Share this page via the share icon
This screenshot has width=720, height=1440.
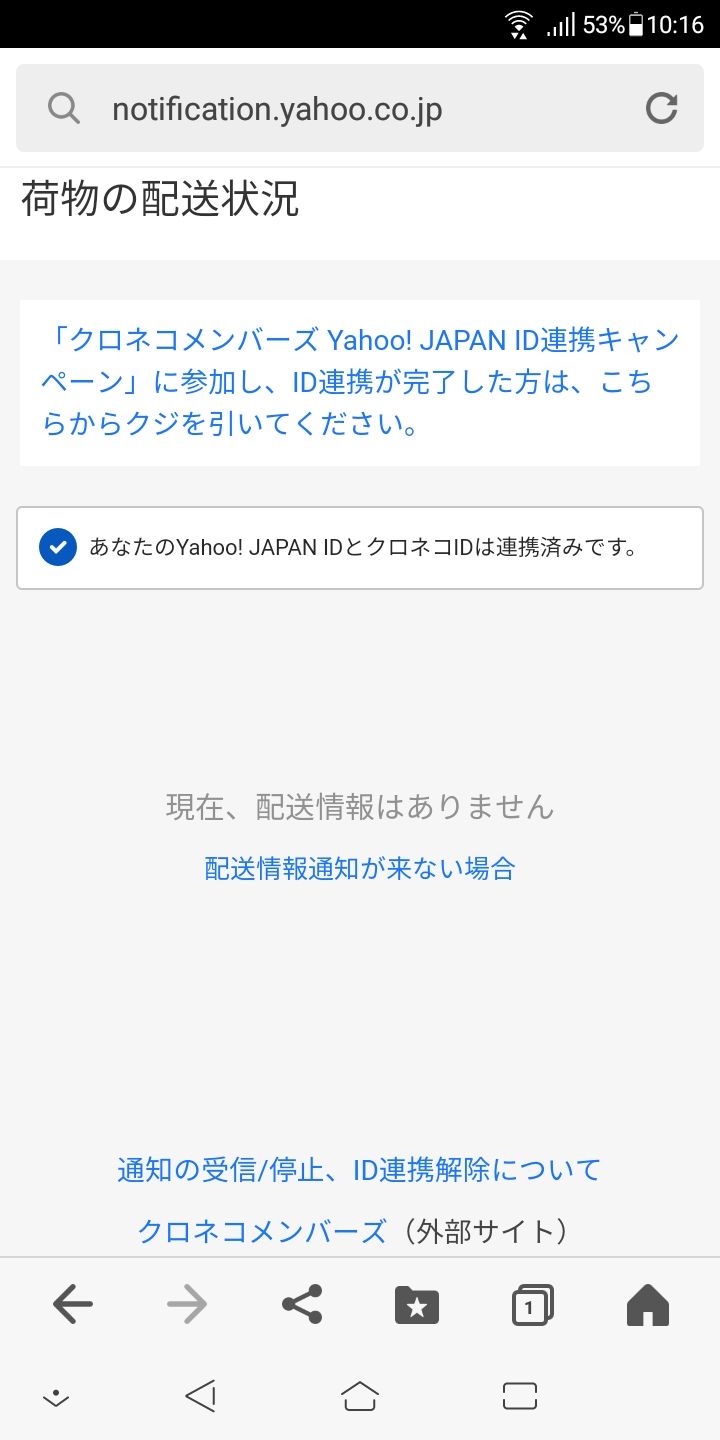click(302, 1304)
